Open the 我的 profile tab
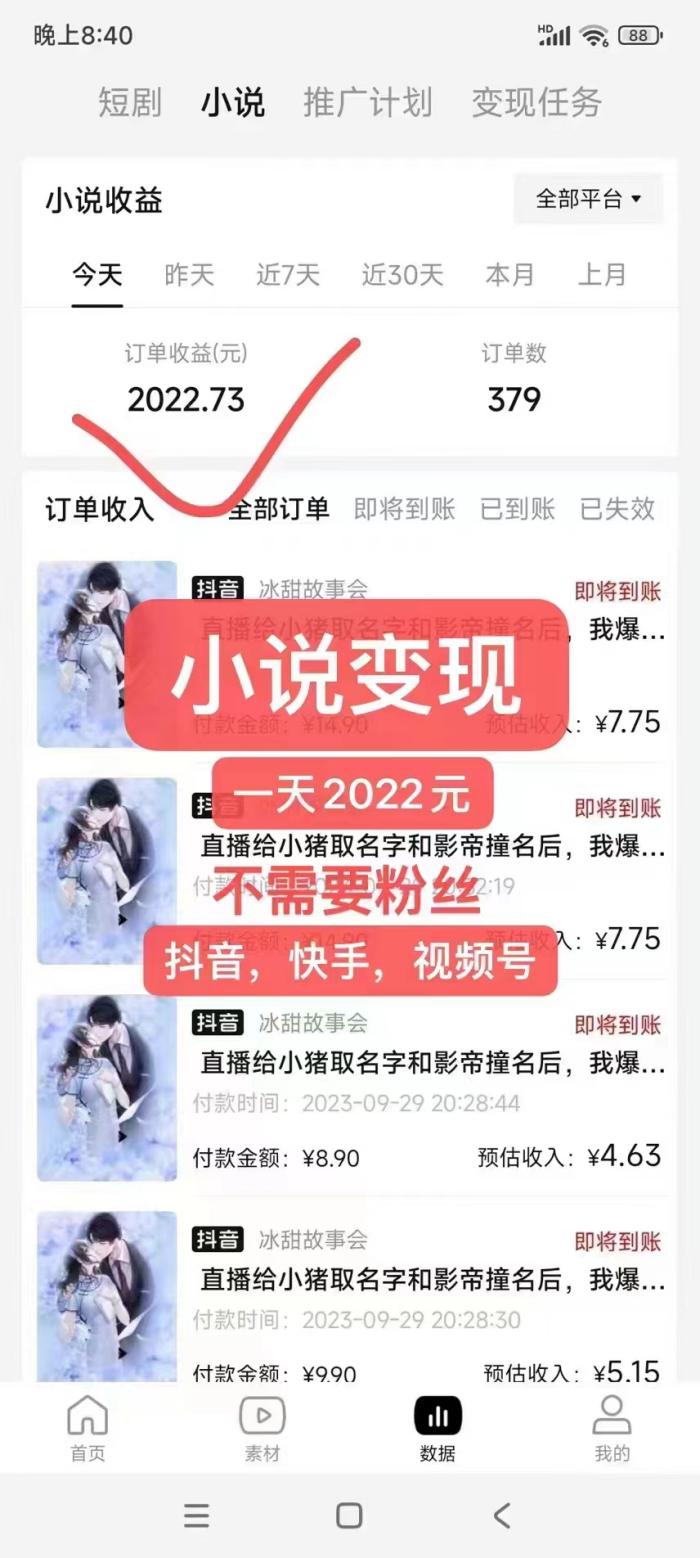 tap(611, 1428)
